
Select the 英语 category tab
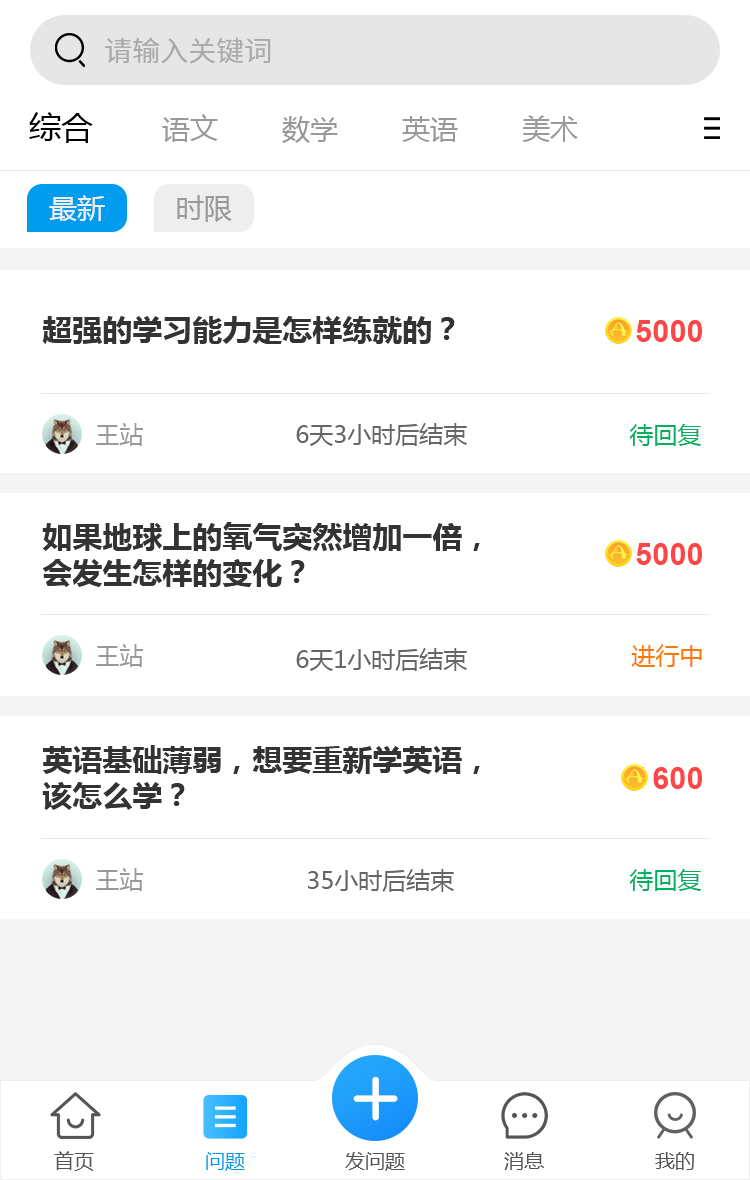click(430, 129)
